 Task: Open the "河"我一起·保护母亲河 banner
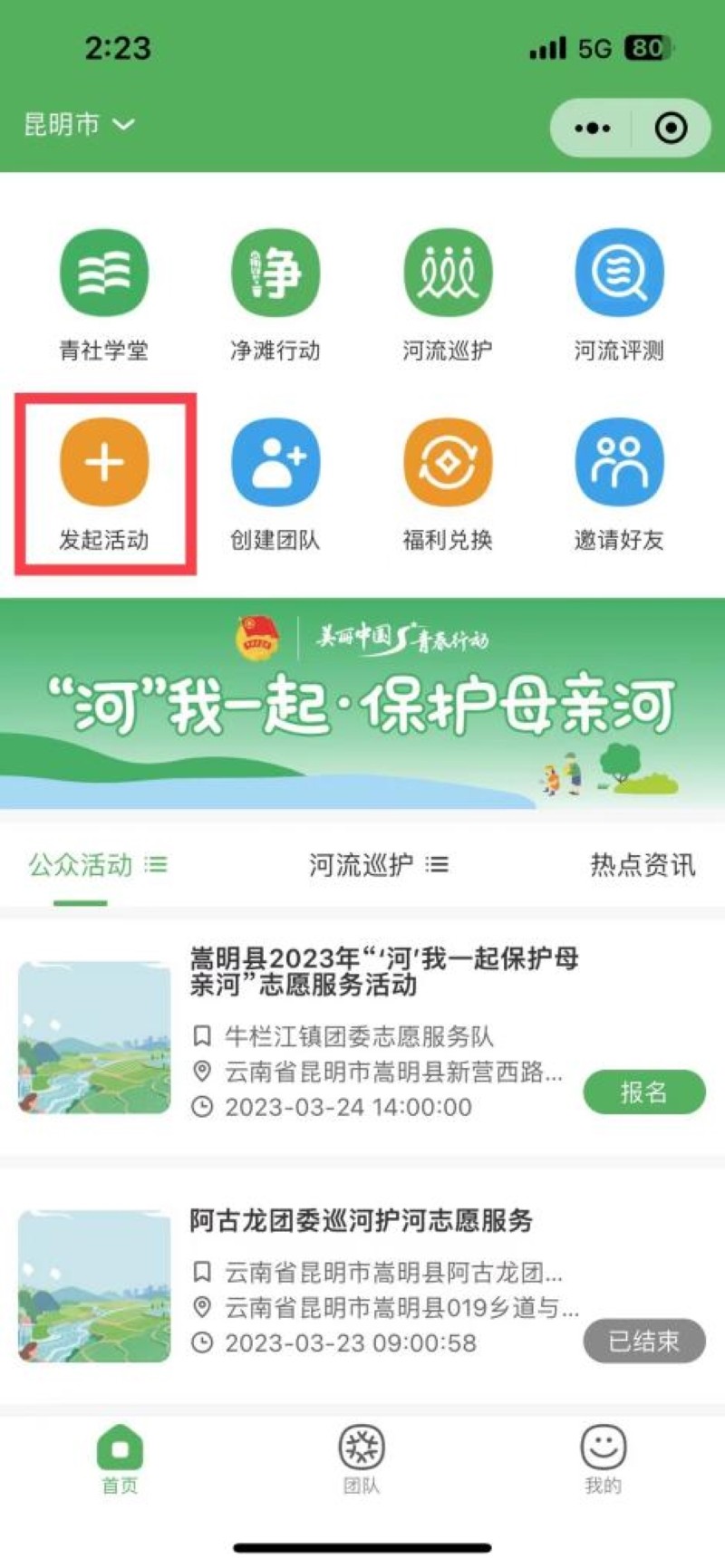tap(362, 703)
